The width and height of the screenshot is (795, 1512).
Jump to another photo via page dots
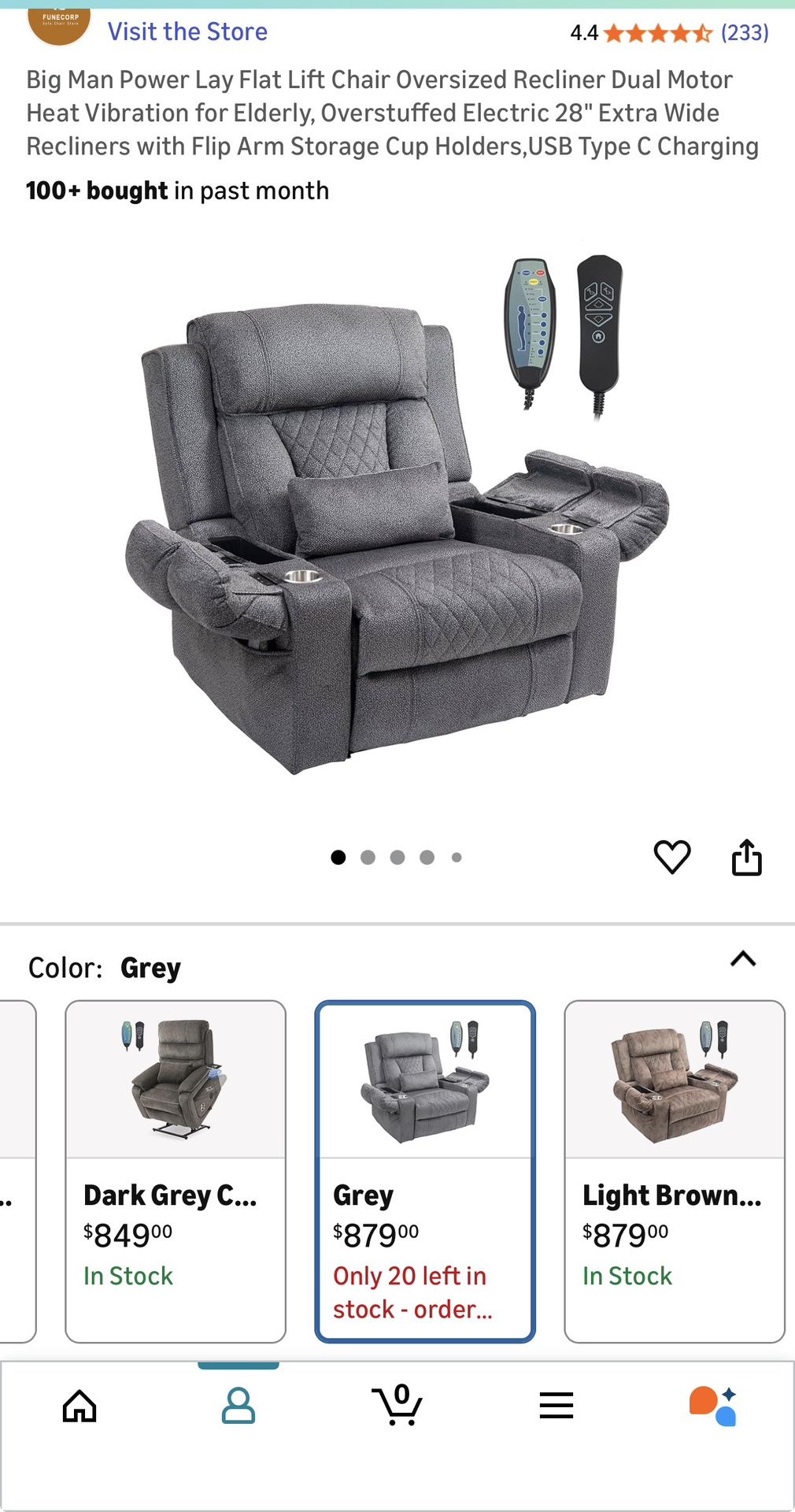pyautogui.click(x=368, y=858)
